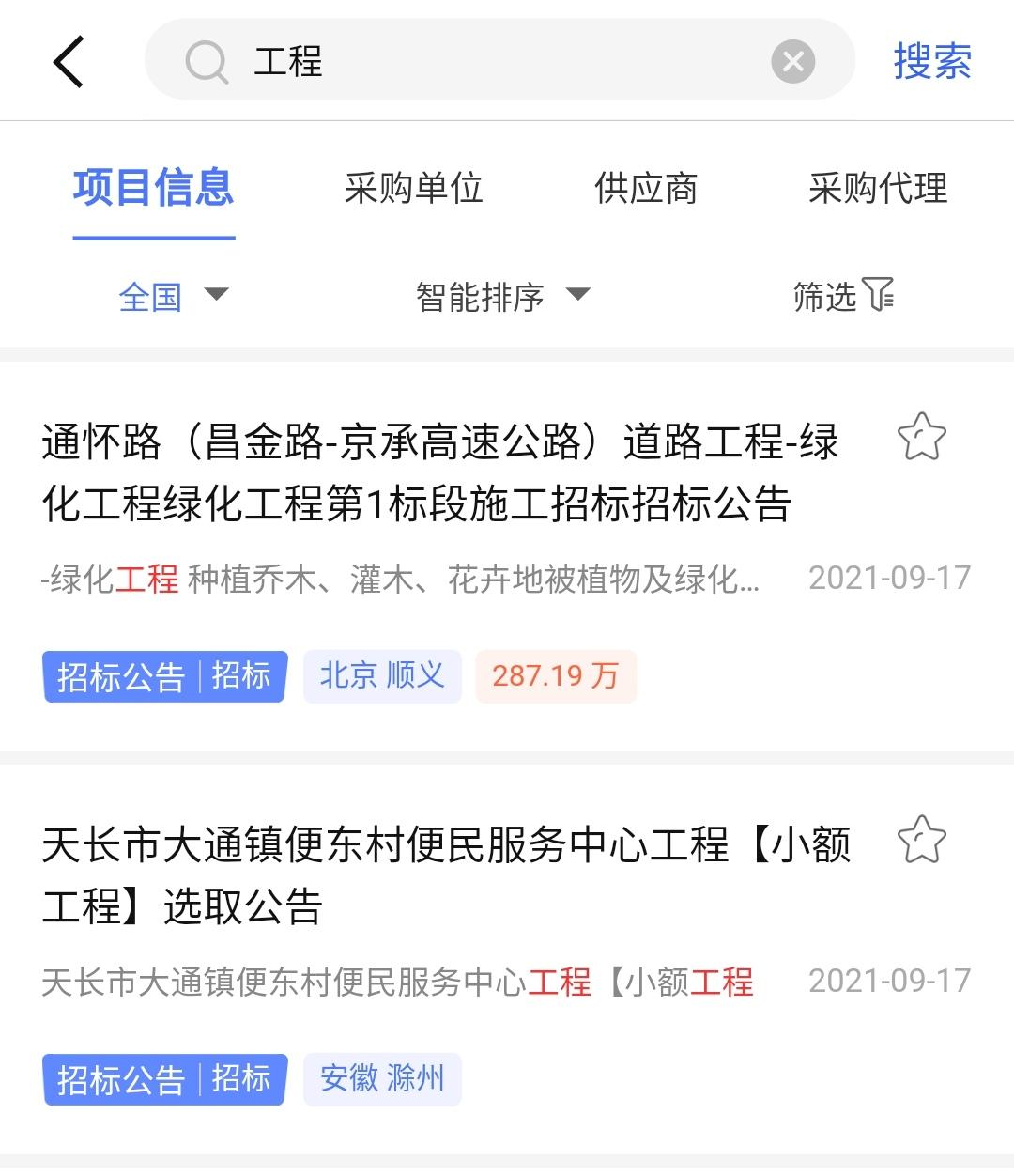Viewport: 1014px width, 1176px height.
Task: Clear the search keyword with the X icon
Action: [793, 60]
